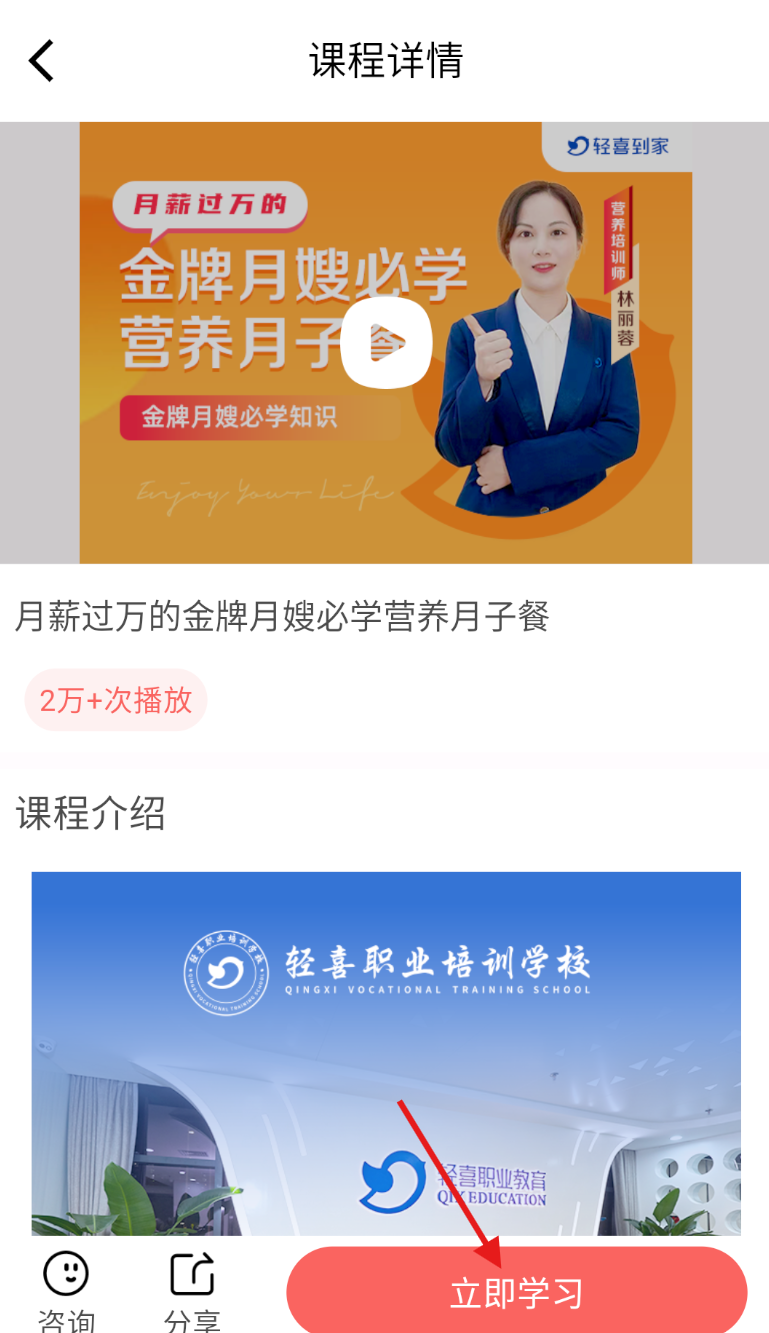This screenshot has height=1333, width=769.
Task: Share this course via 分享
Action: click(192, 1290)
